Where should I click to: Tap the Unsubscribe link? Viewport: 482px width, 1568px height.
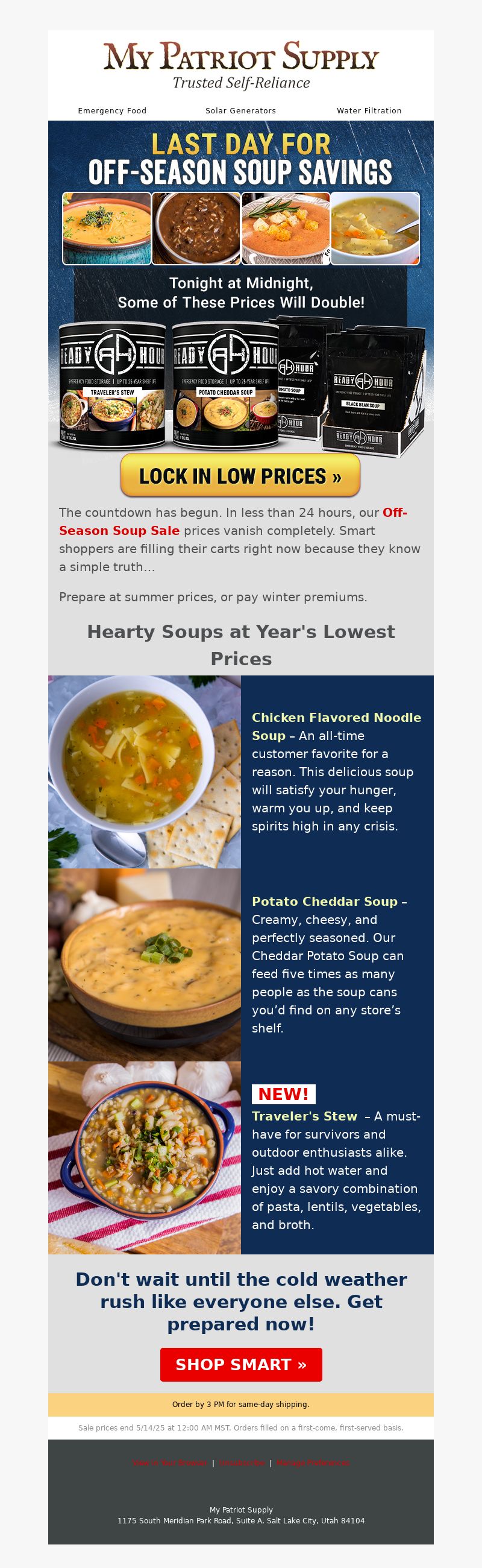242,1462
